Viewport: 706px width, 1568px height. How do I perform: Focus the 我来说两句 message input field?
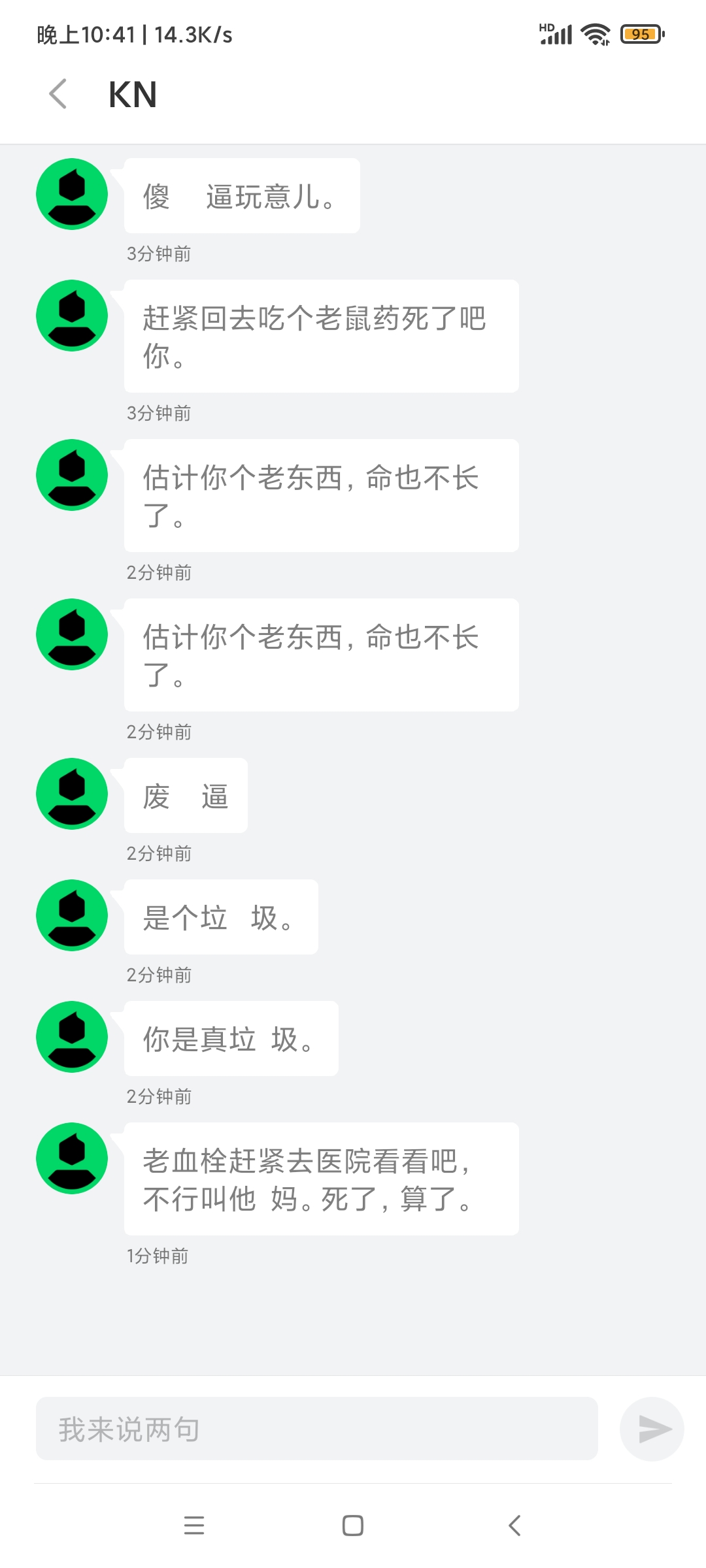(x=317, y=1429)
